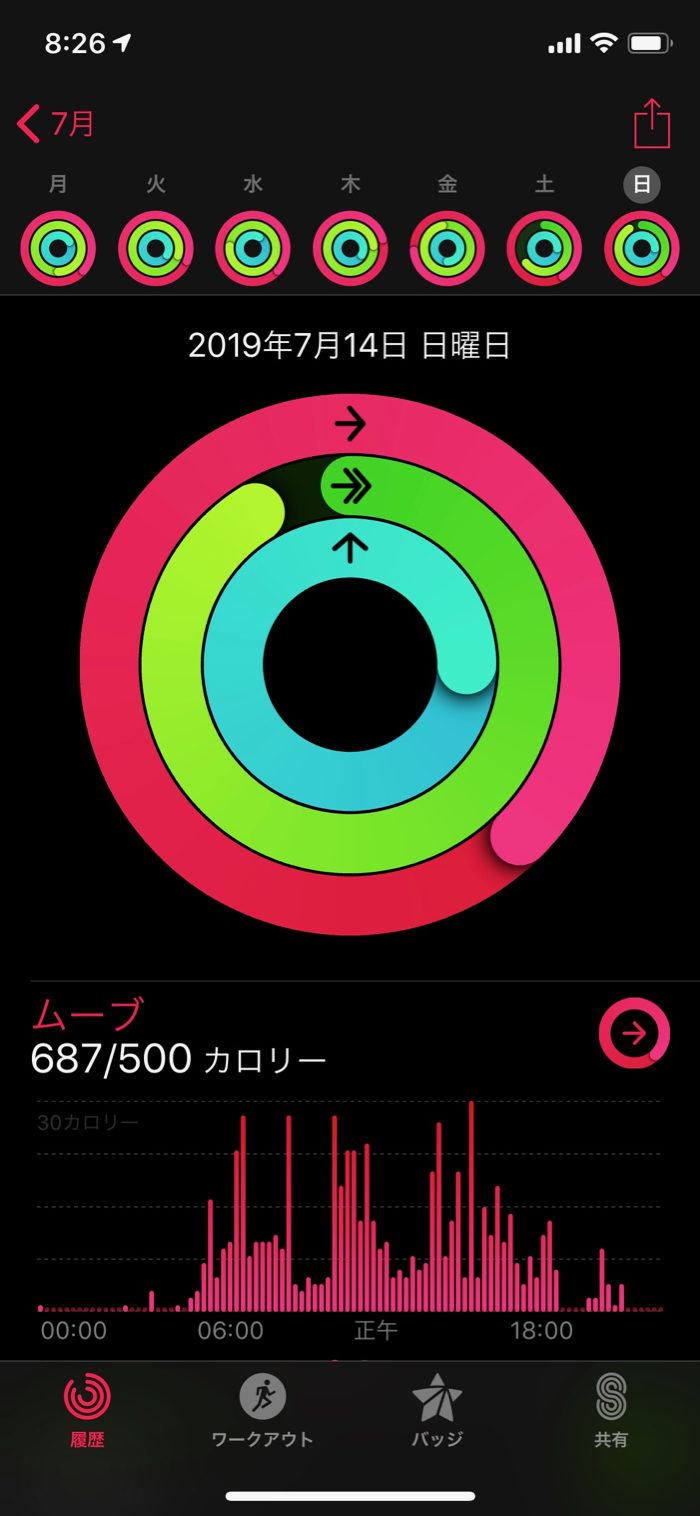Open the 共有 tab
The height and width of the screenshot is (1516, 700).
pyautogui.click(x=611, y=1410)
